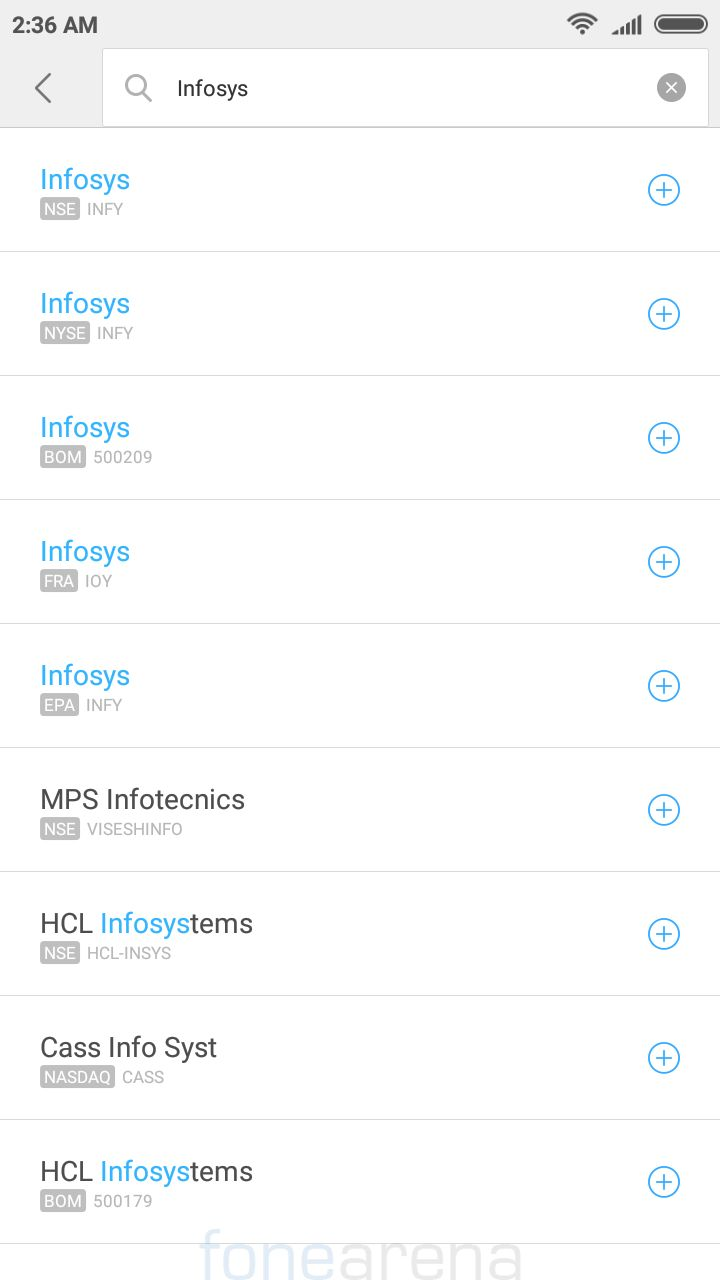720x1280 pixels.
Task: Add Infosys NSE INFY stock
Action: click(x=664, y=190)
